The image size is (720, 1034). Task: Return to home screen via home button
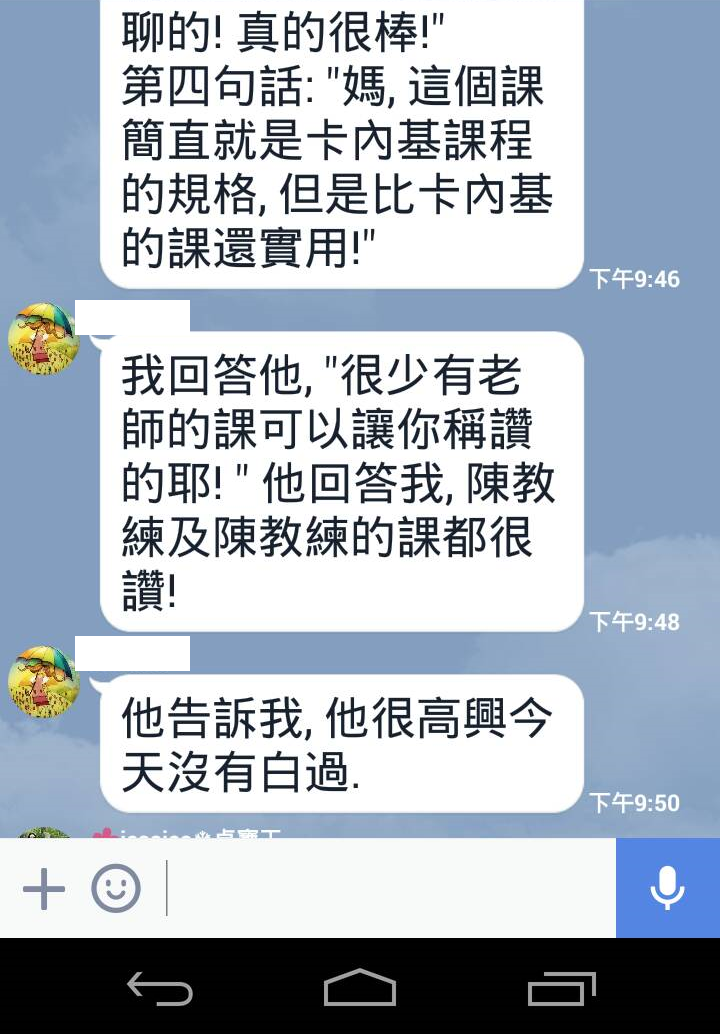click(360, 989)
